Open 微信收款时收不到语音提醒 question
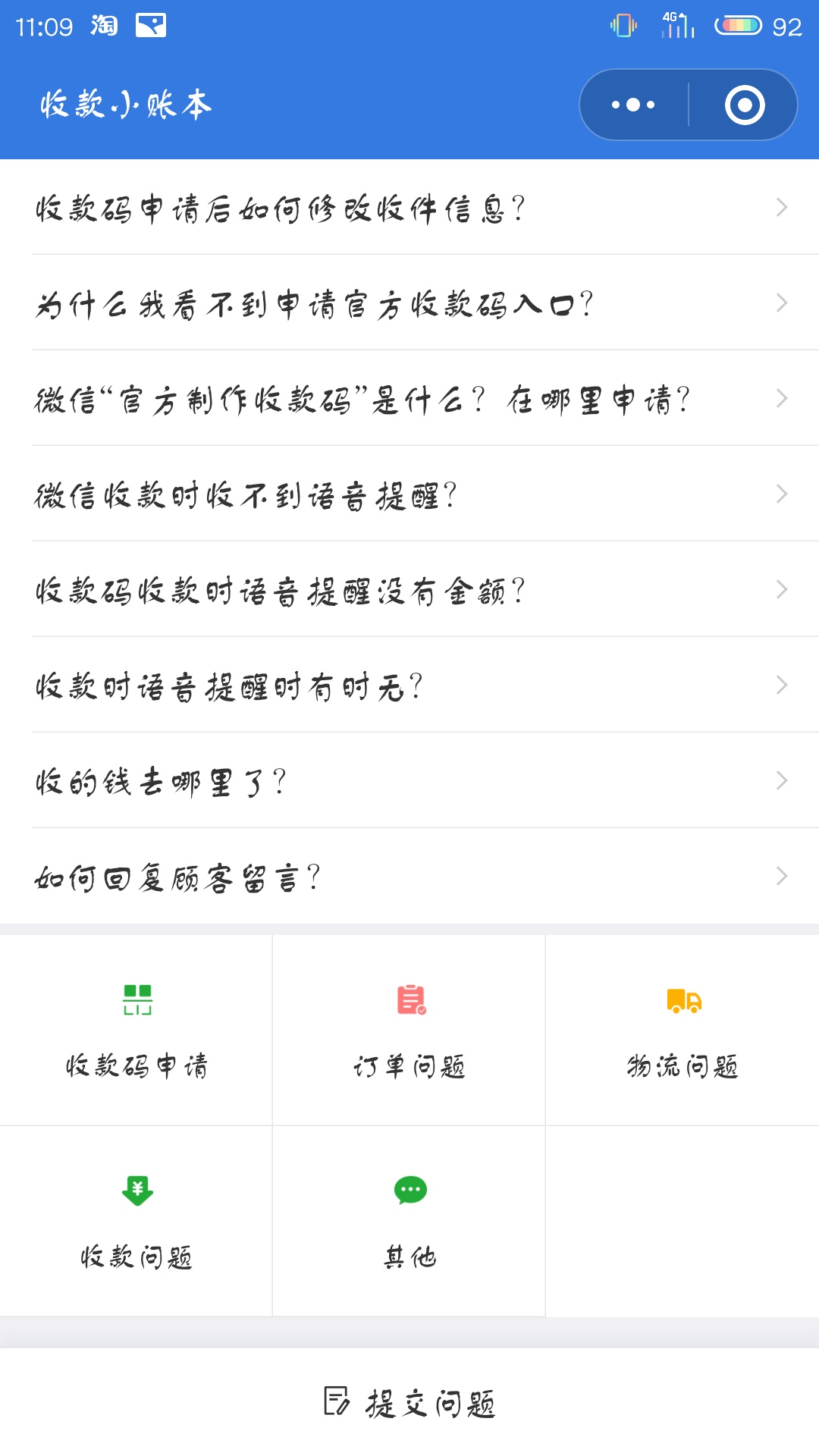This screenshot has width=819, height=1456. point(409,494)
